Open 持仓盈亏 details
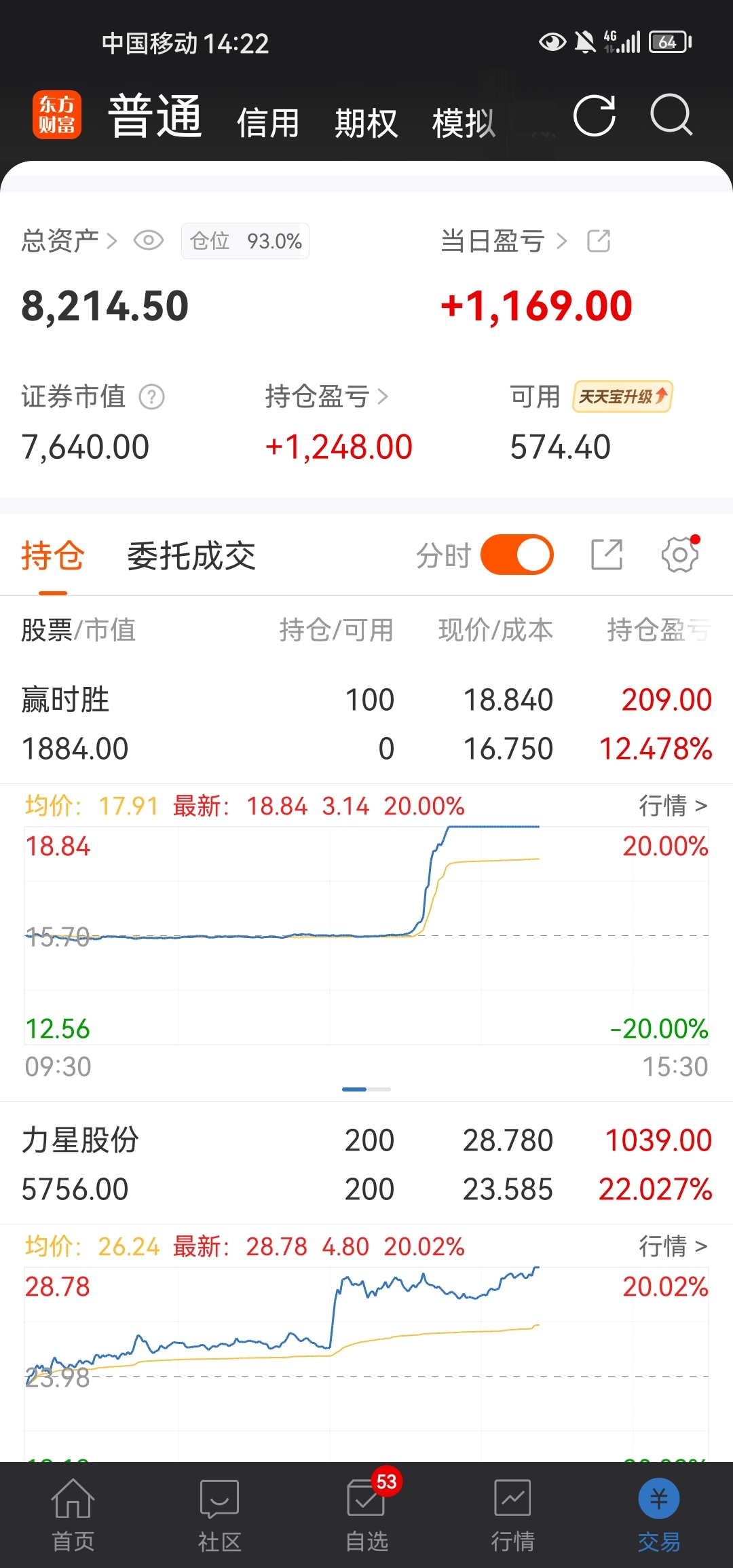This screenshot has height=1568, width=733. (326, 396)
